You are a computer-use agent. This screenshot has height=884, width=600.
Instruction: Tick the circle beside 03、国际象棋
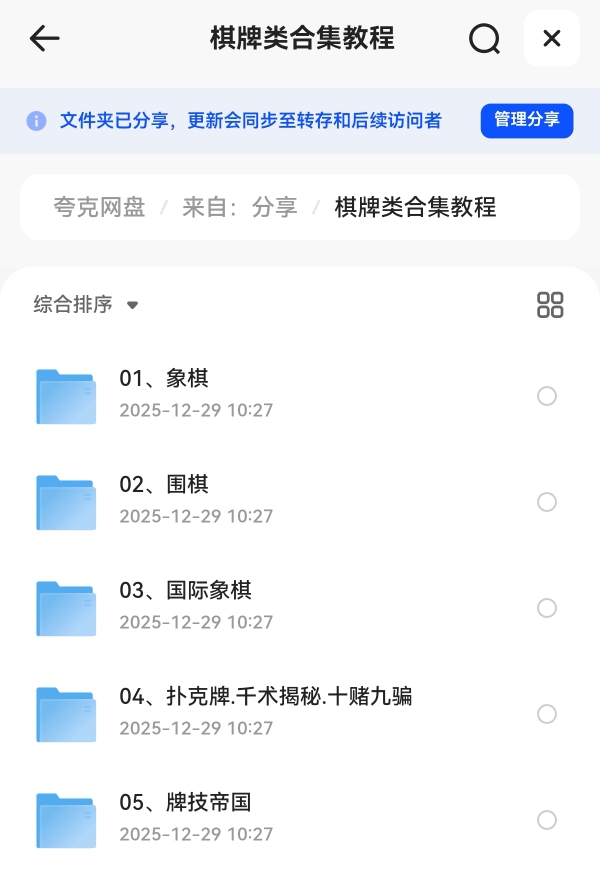(547, 608)
